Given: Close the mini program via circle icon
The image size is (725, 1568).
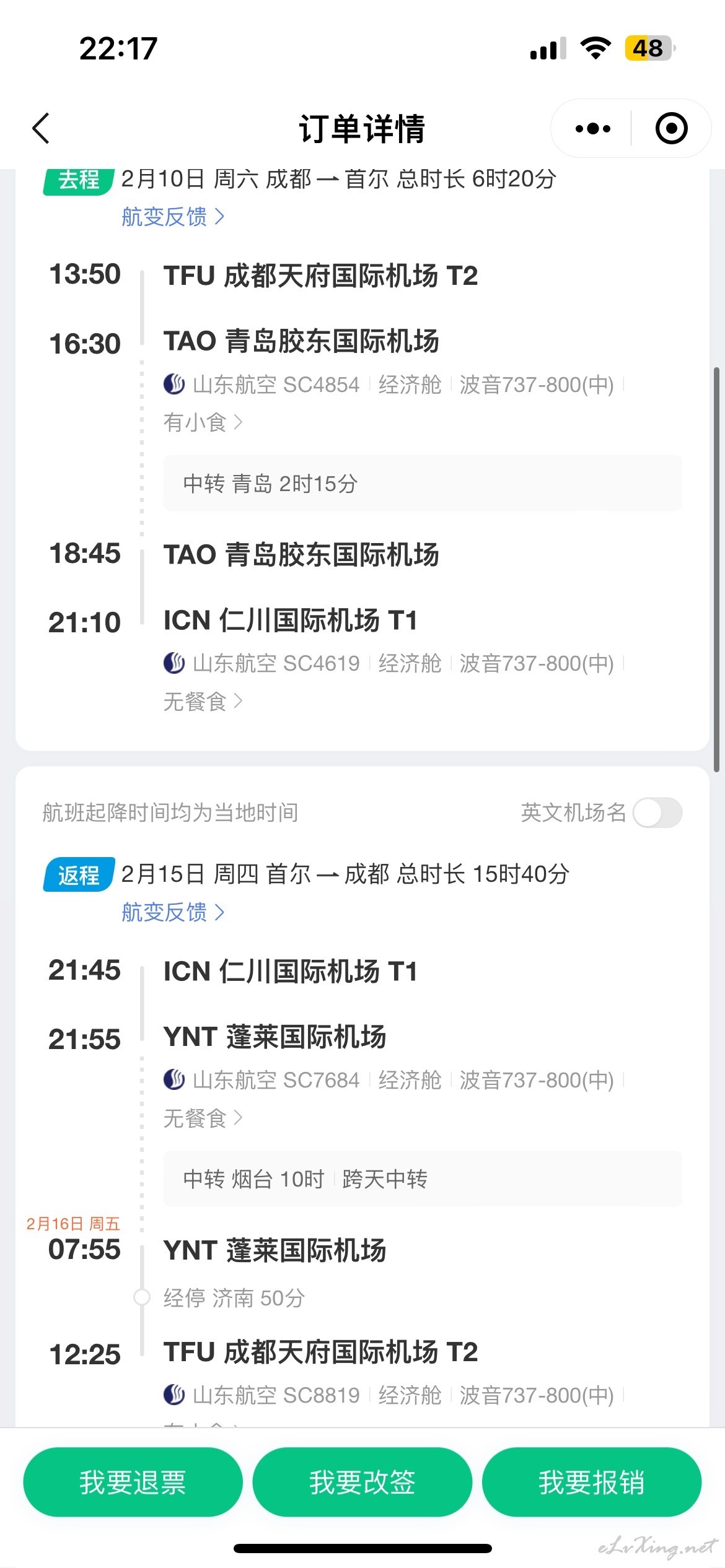Looking at the screenshot, I should point(671,128).
